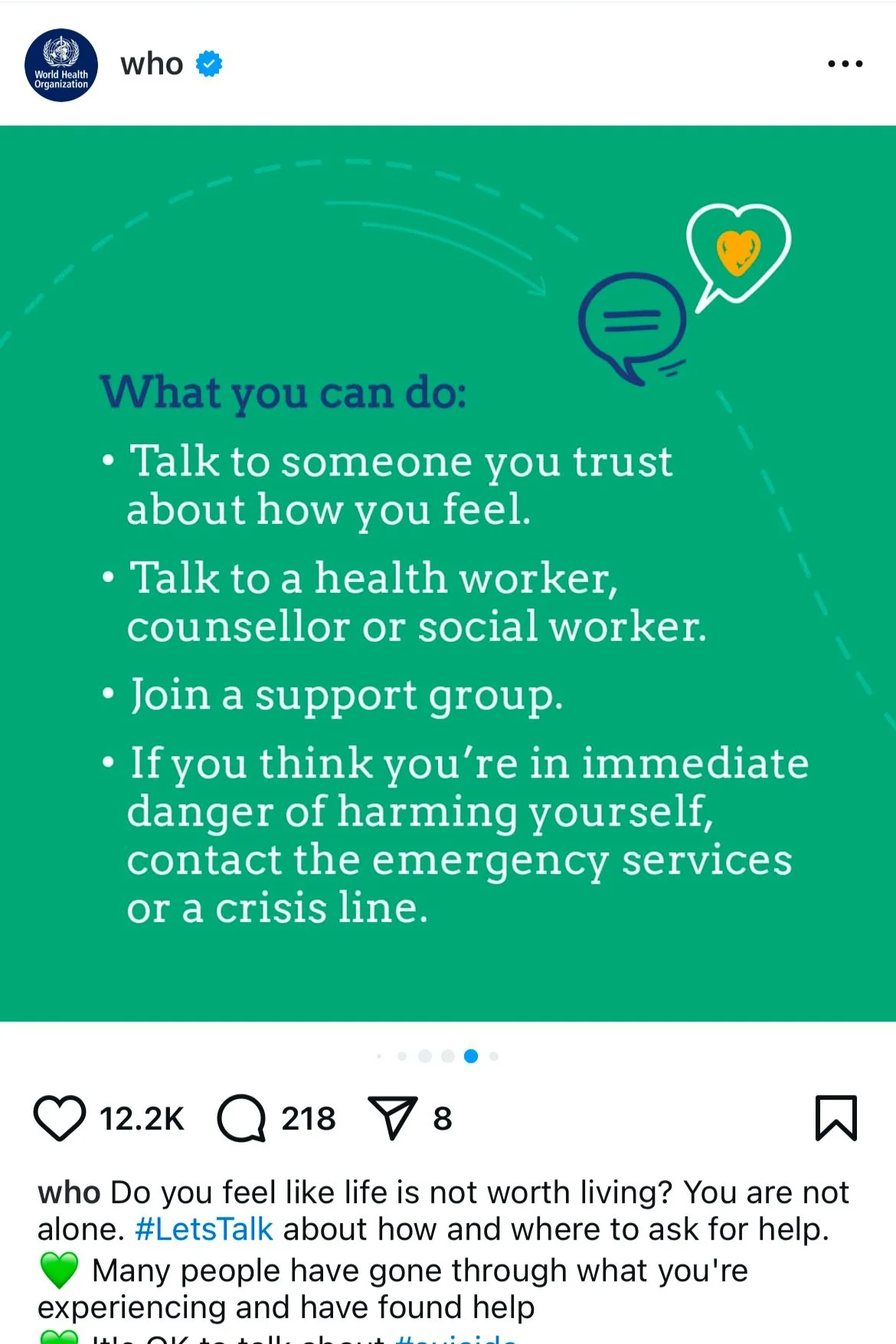Screen dimensions: 896x1344
Task: Open the three-dot more options menu
Action: [845, 64]
